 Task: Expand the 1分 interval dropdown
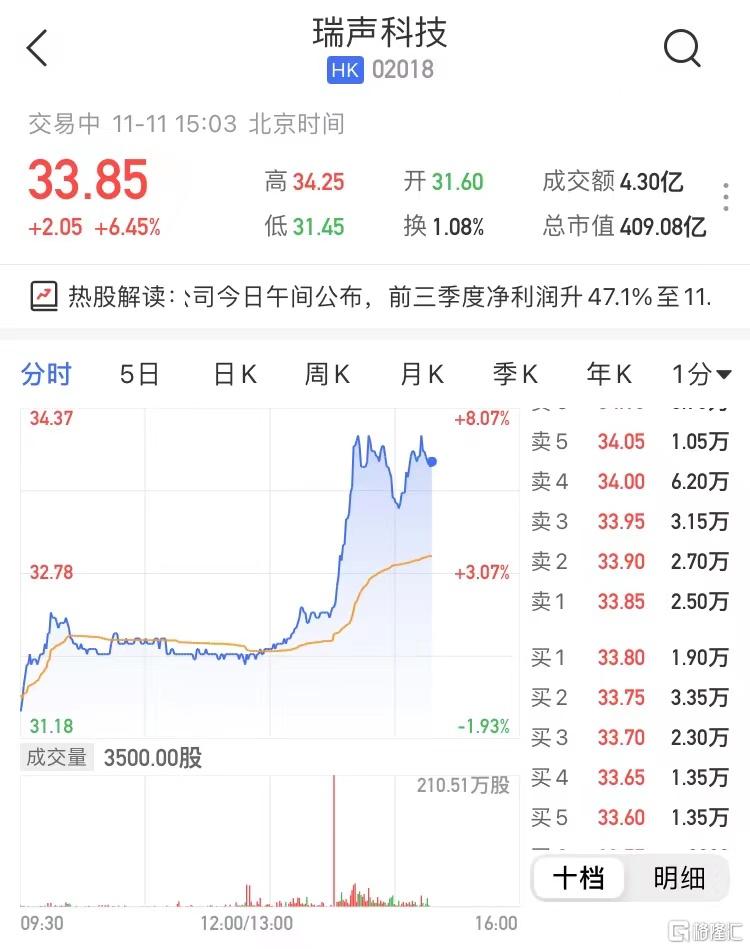(x=702, y=375)
